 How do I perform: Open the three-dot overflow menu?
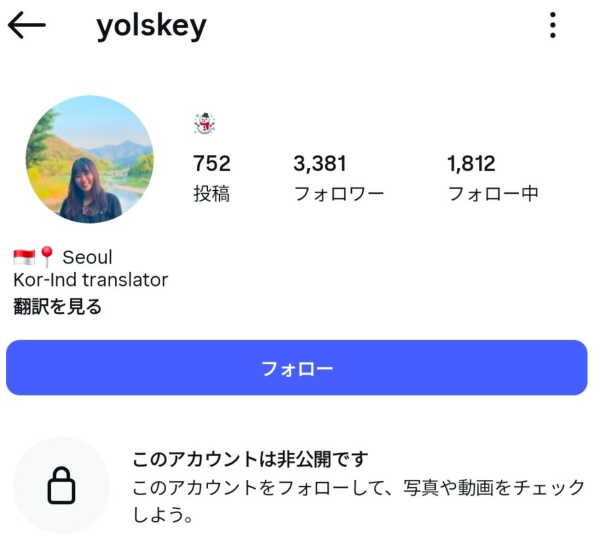coord(552,26)
